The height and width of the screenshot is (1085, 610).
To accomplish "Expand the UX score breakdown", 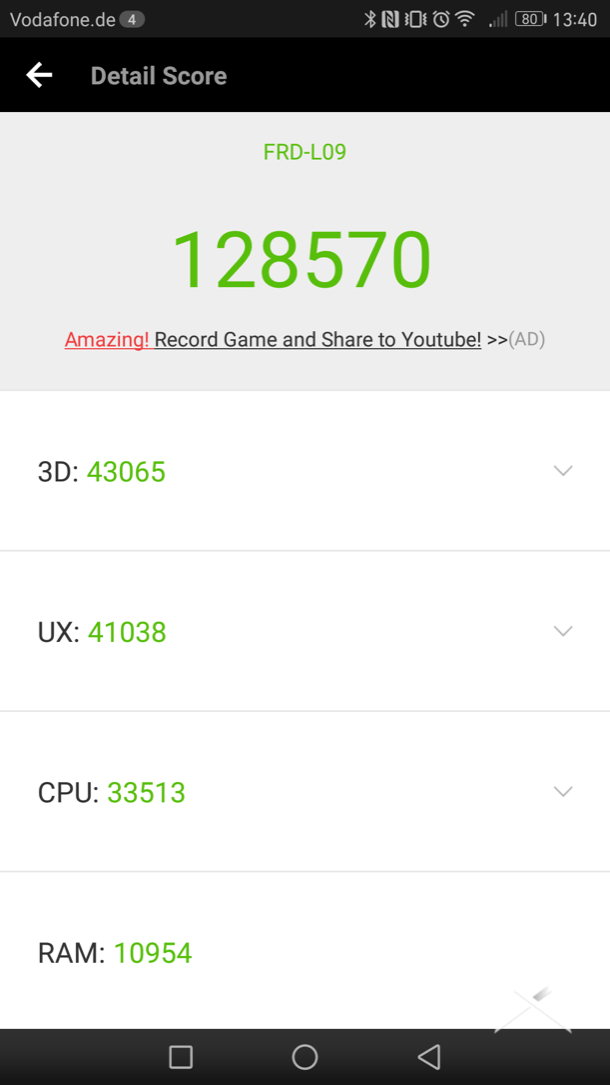I will pos(563,631).
